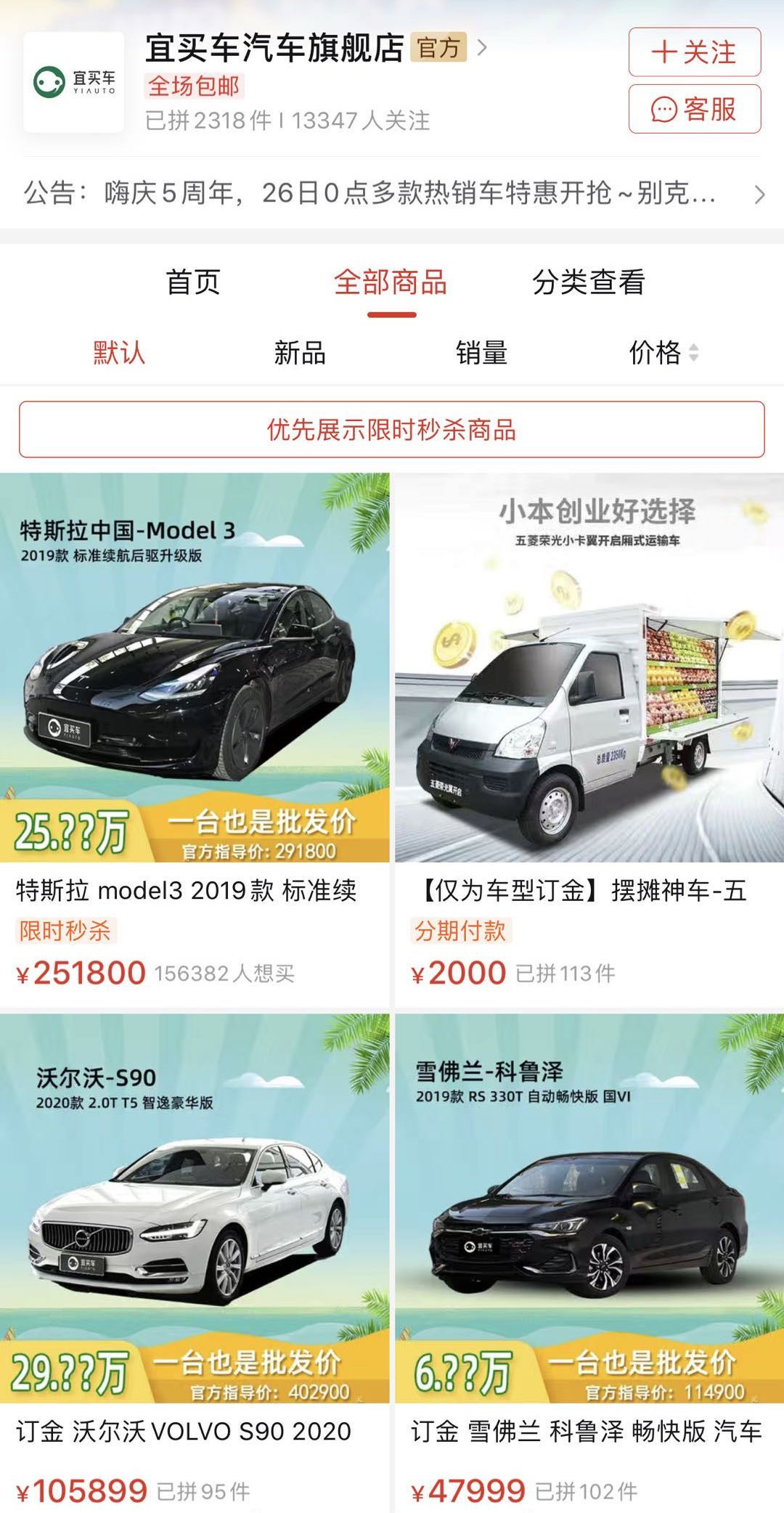The image size is (784, 1513).
Task: Open the 沃尔沃 S90 product card
Action: [195, 1208]
